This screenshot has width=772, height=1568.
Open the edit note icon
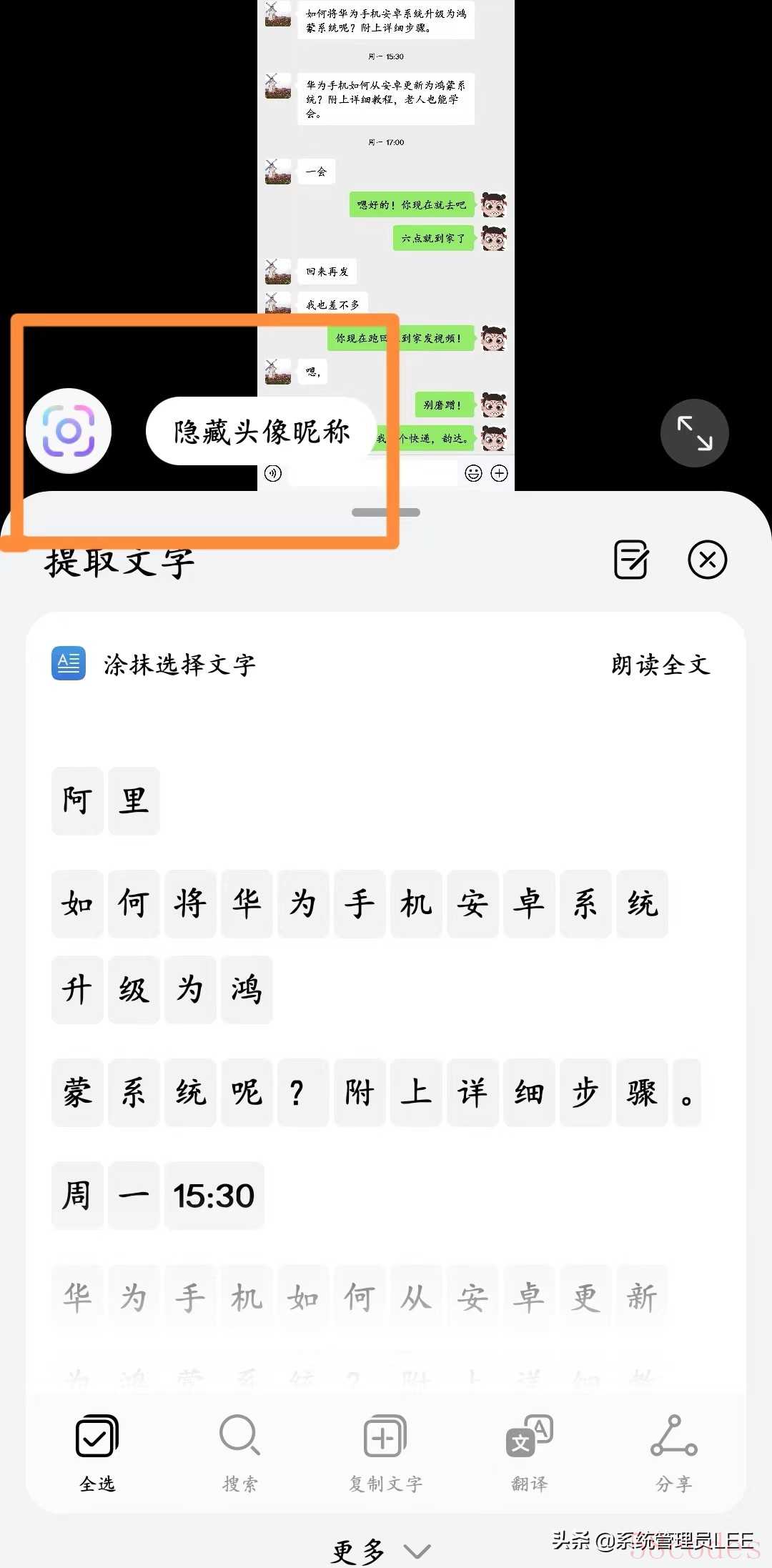pyautogui.click(x=631, y=560)
